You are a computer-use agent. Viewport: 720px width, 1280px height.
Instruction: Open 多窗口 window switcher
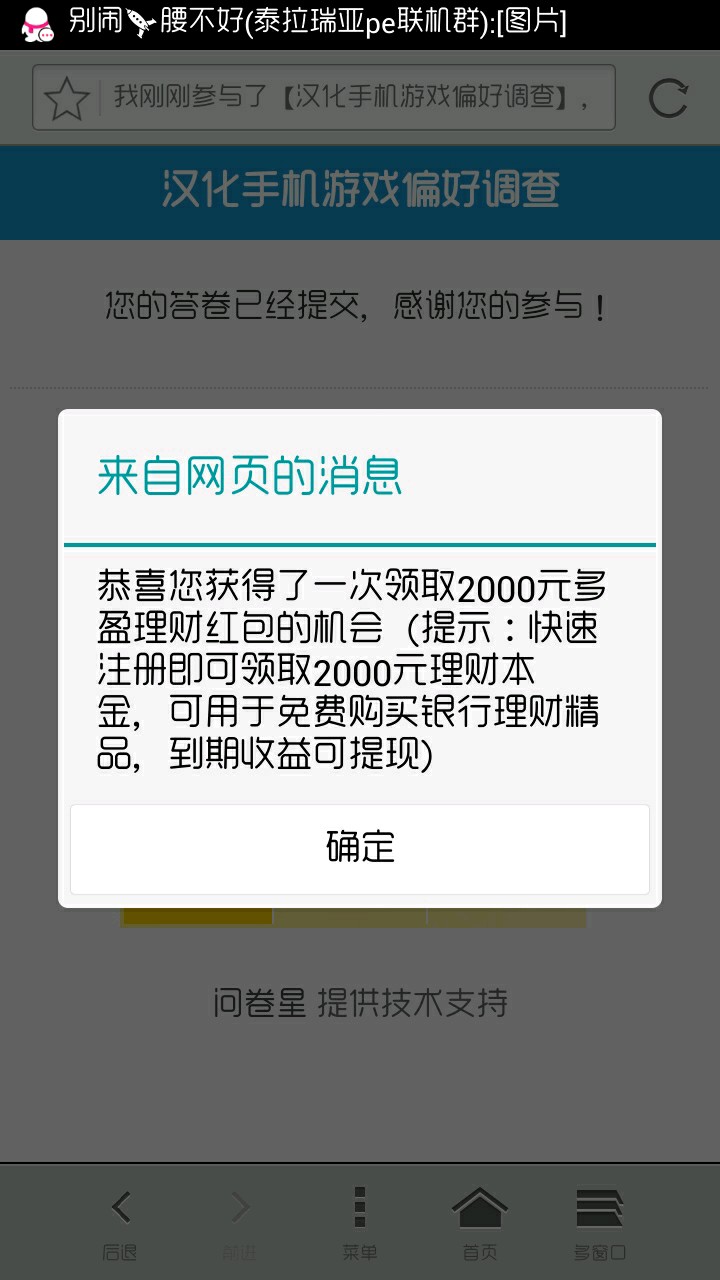(x=600, y=1222)
